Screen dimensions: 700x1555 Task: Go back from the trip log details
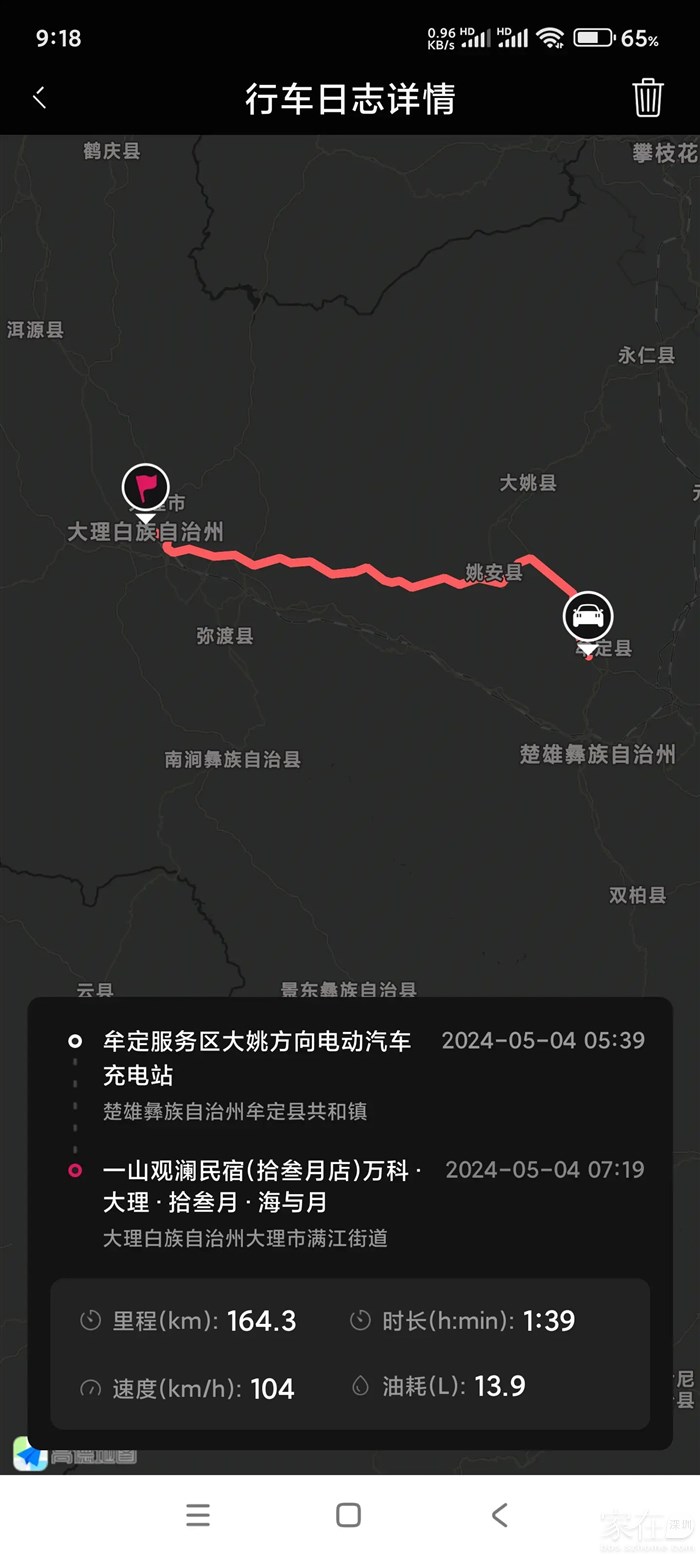(40, 98)
